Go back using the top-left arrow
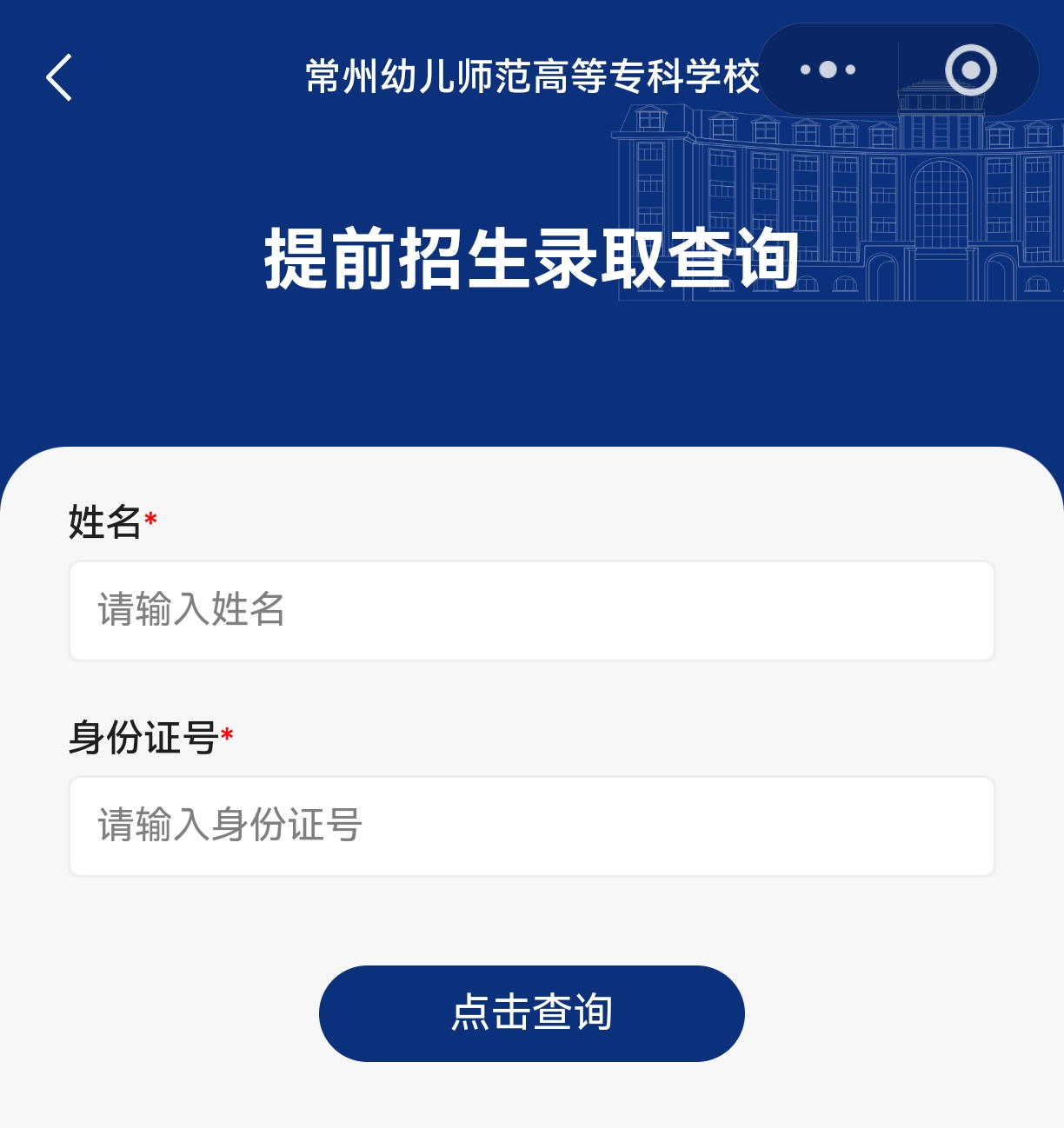This screenshot has width=1064, height=1128. tap(59, 77)
